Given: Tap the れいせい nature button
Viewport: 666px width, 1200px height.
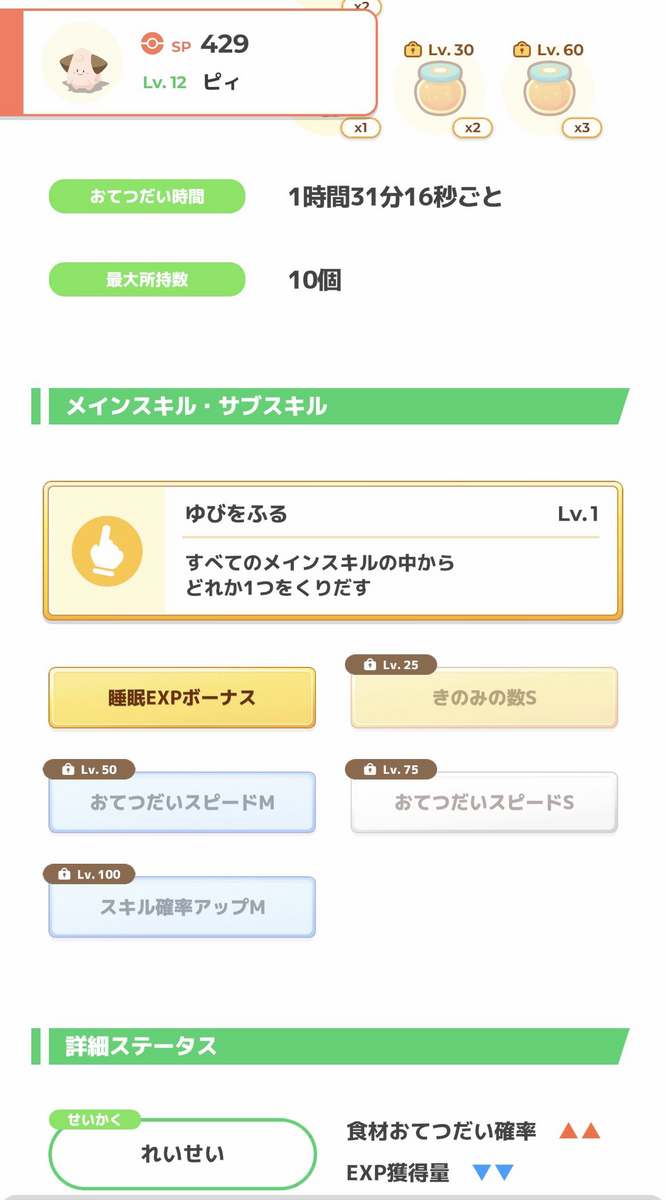Looking at the screenshot, I should (x=182, y=1152).
